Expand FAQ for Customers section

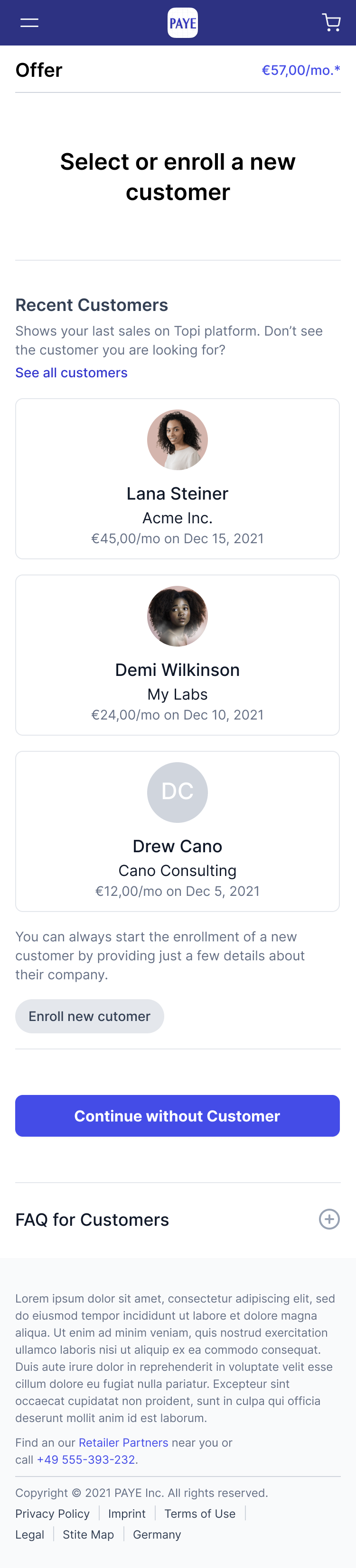329,1219
